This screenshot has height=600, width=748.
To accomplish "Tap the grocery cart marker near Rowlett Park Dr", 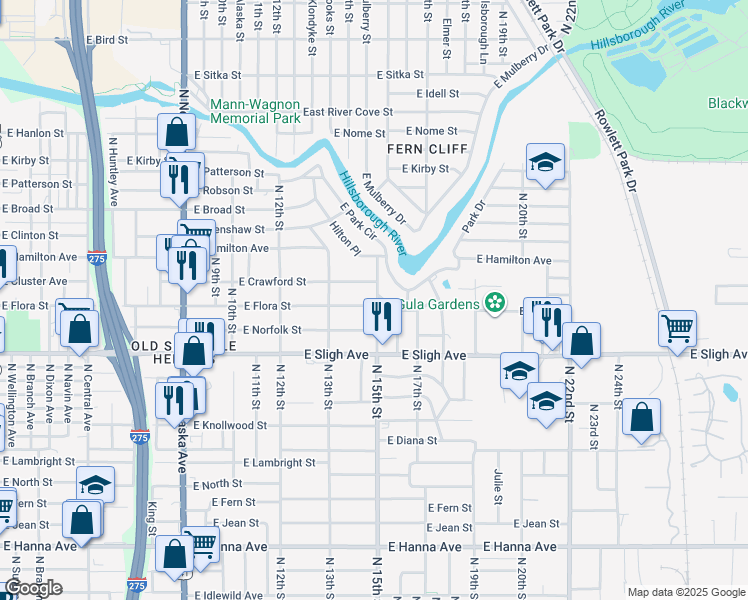I will click(x=677, y=330).
